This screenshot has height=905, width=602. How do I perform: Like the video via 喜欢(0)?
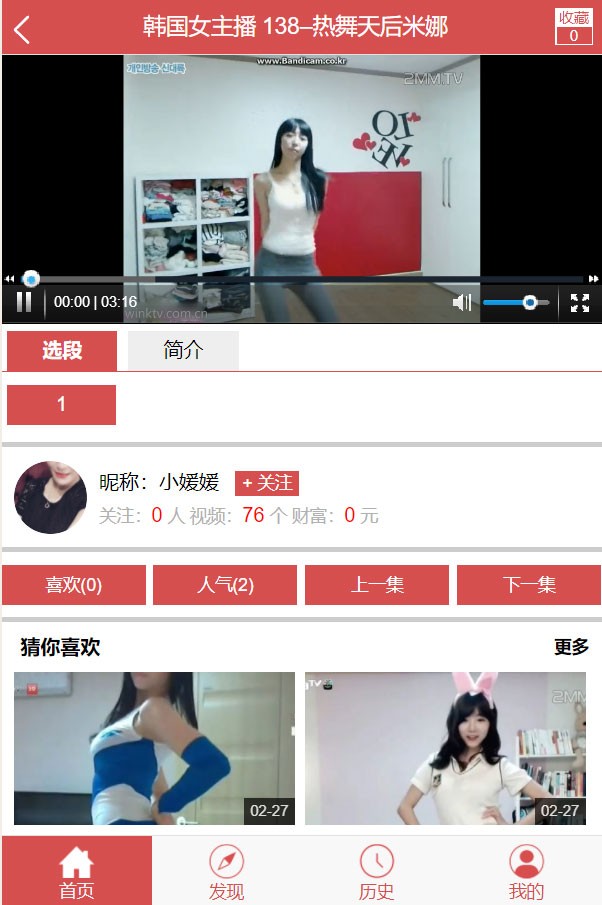(x=74, y=585)
